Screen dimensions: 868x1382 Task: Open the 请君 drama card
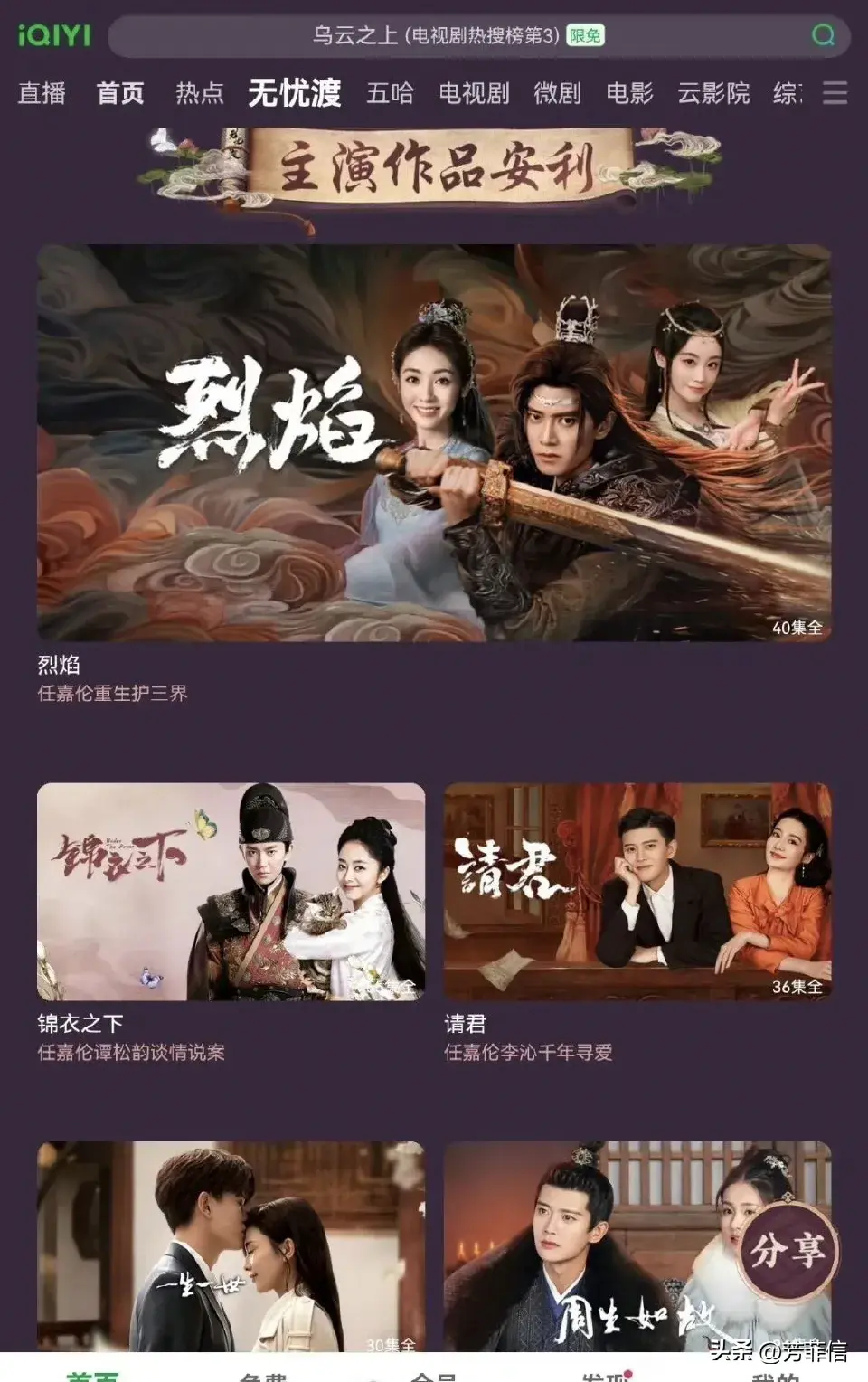(x=637, y=892)
